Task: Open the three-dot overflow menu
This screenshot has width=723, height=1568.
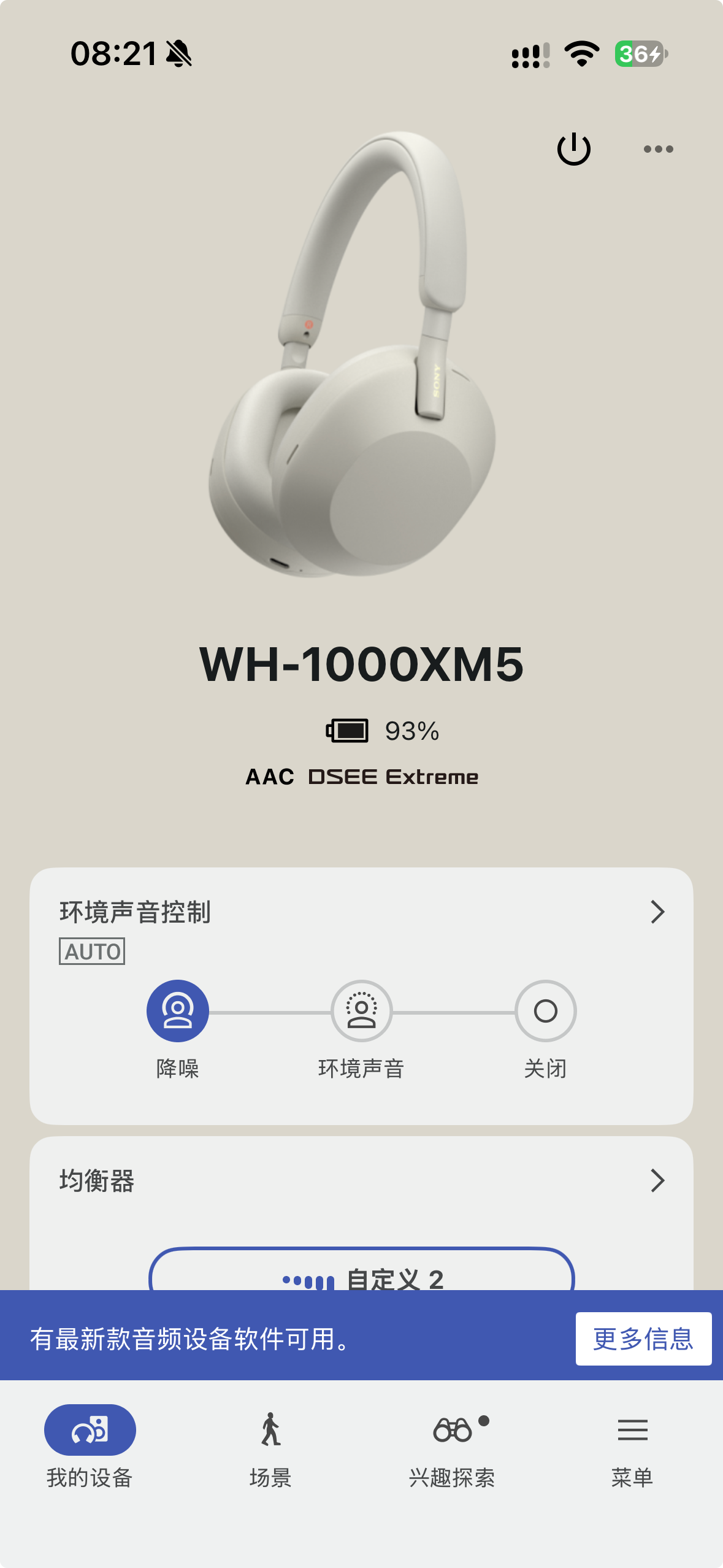Action: pos(658,149)
